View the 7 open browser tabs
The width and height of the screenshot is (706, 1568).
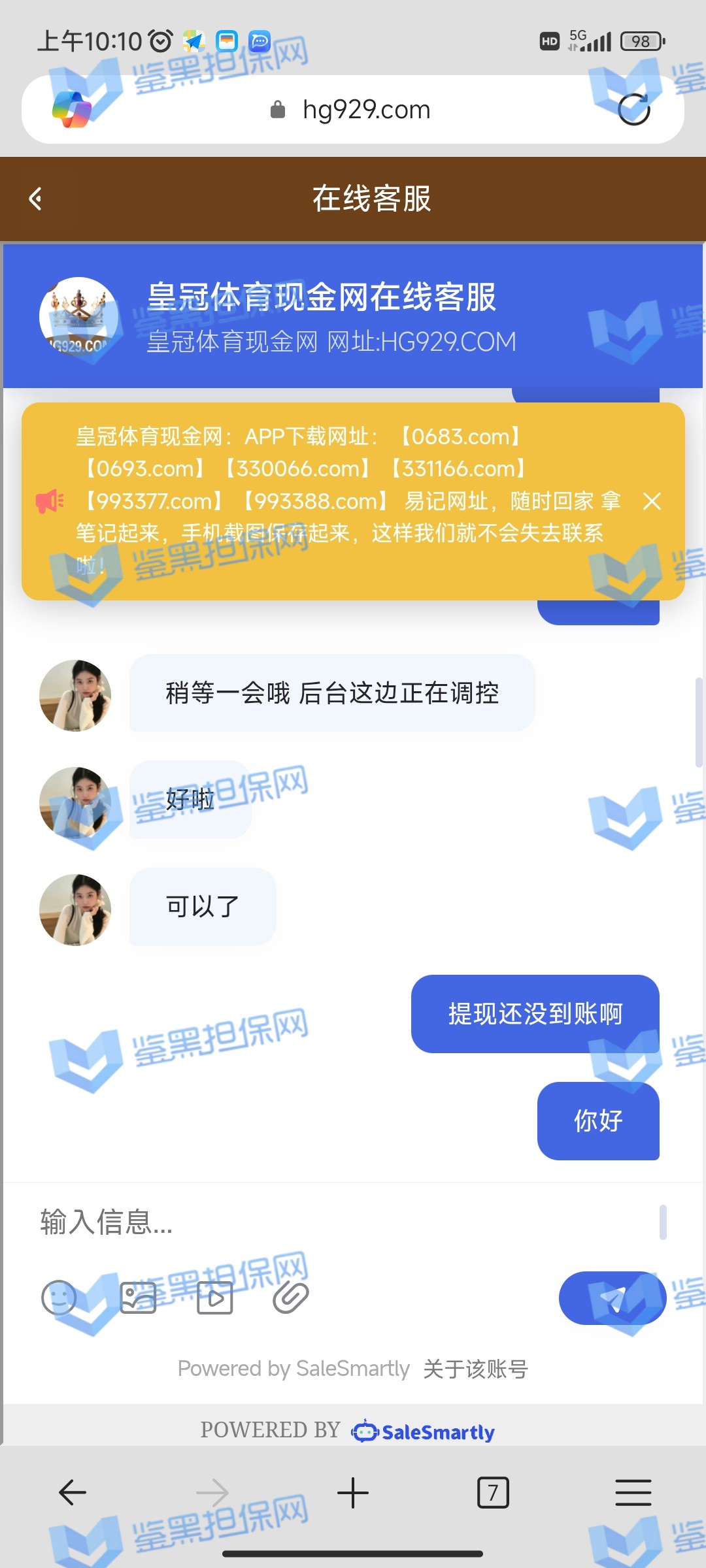click(x=493, y=1493)
